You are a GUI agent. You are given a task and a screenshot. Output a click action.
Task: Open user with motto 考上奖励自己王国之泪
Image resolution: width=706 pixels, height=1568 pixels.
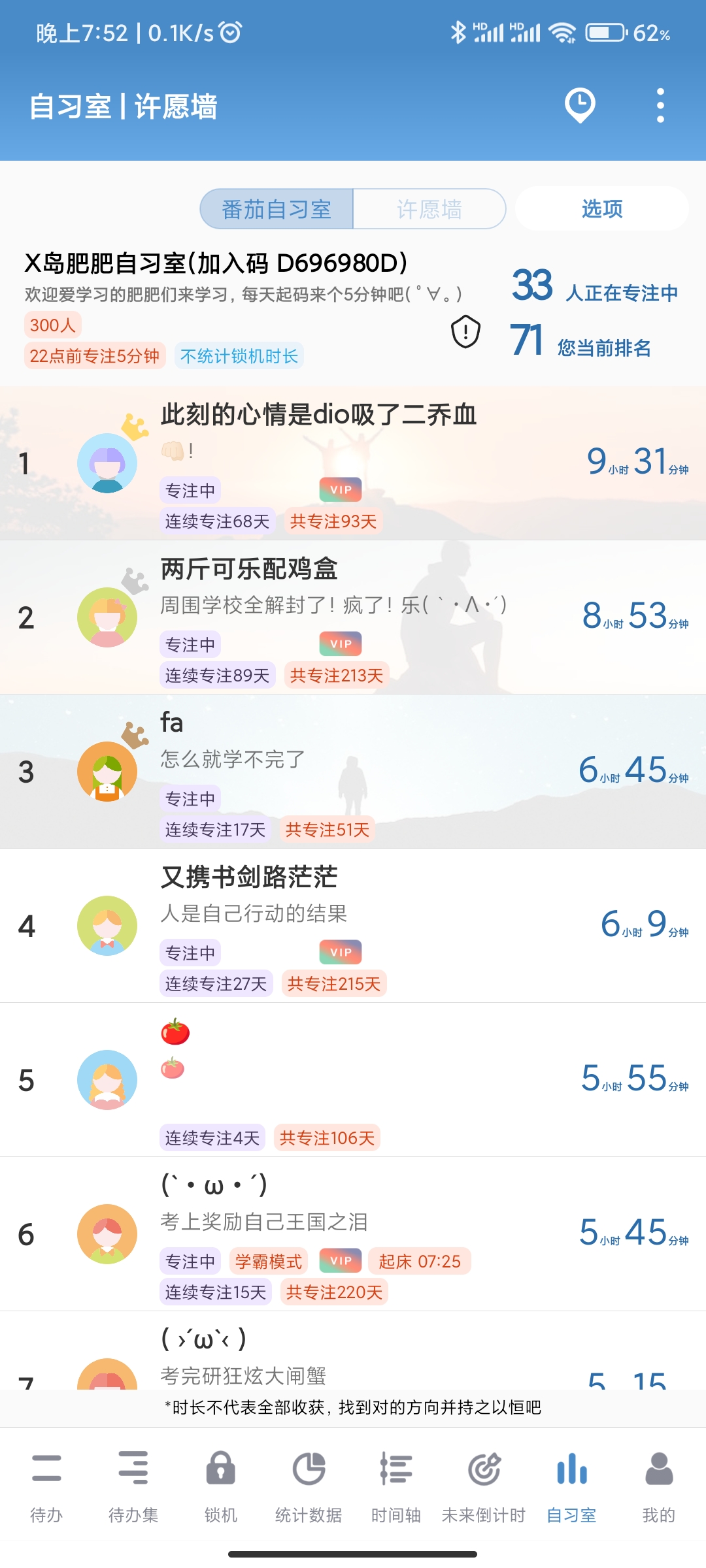(353, 1234)
